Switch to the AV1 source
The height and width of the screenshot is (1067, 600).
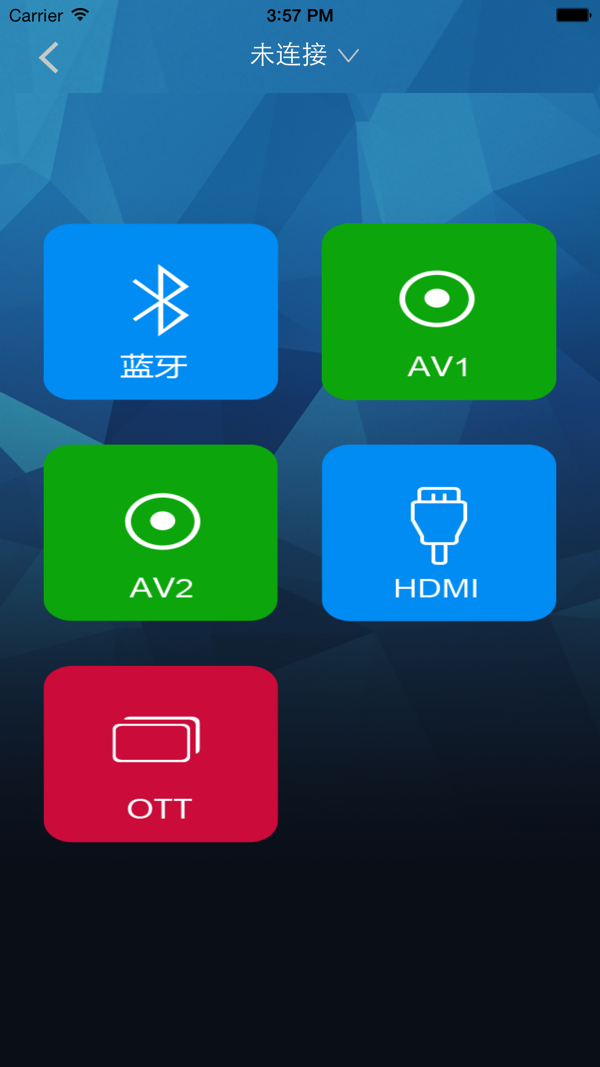pos(438,312)
